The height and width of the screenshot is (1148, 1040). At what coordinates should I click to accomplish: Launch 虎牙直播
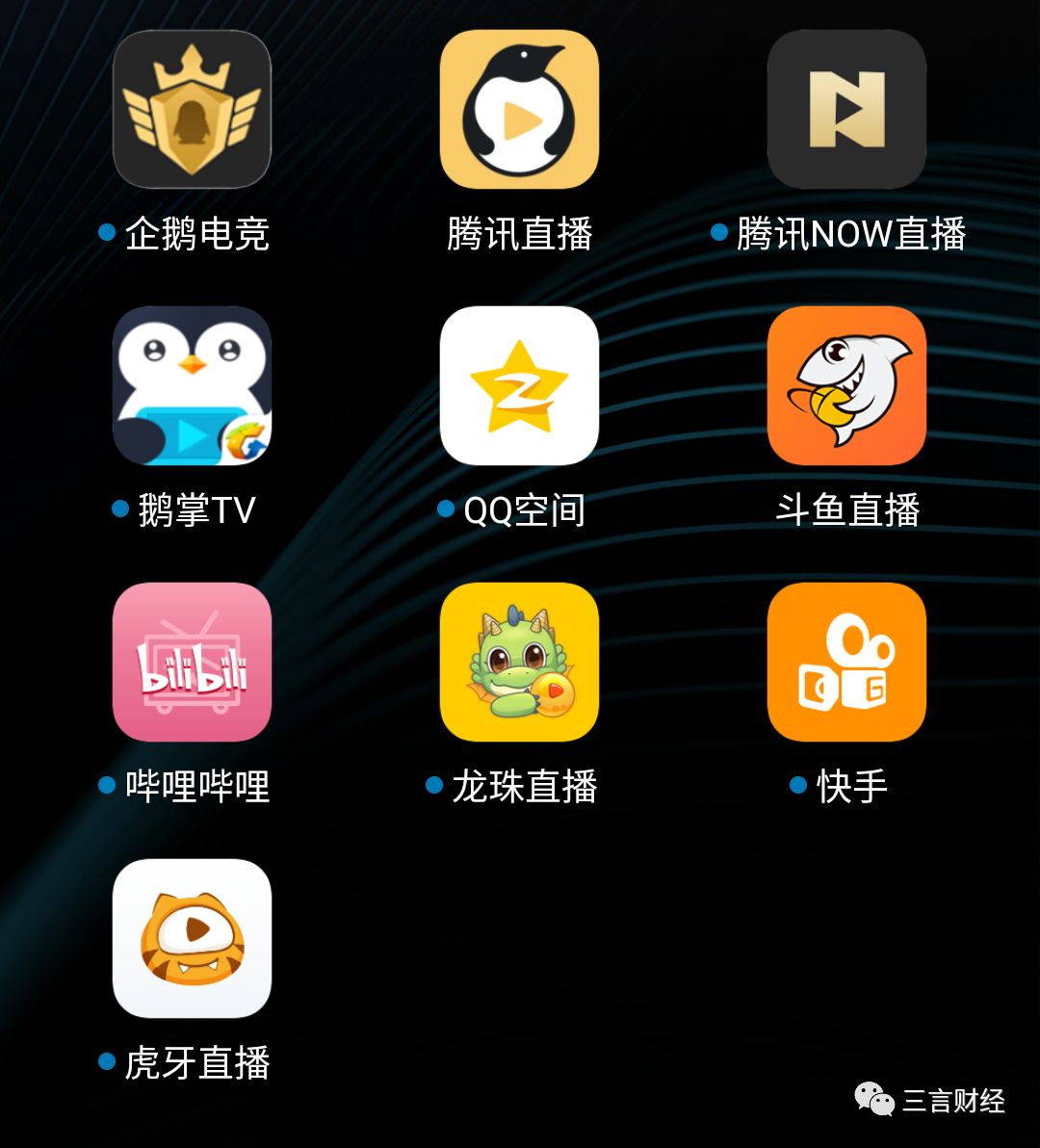[192, 938]
